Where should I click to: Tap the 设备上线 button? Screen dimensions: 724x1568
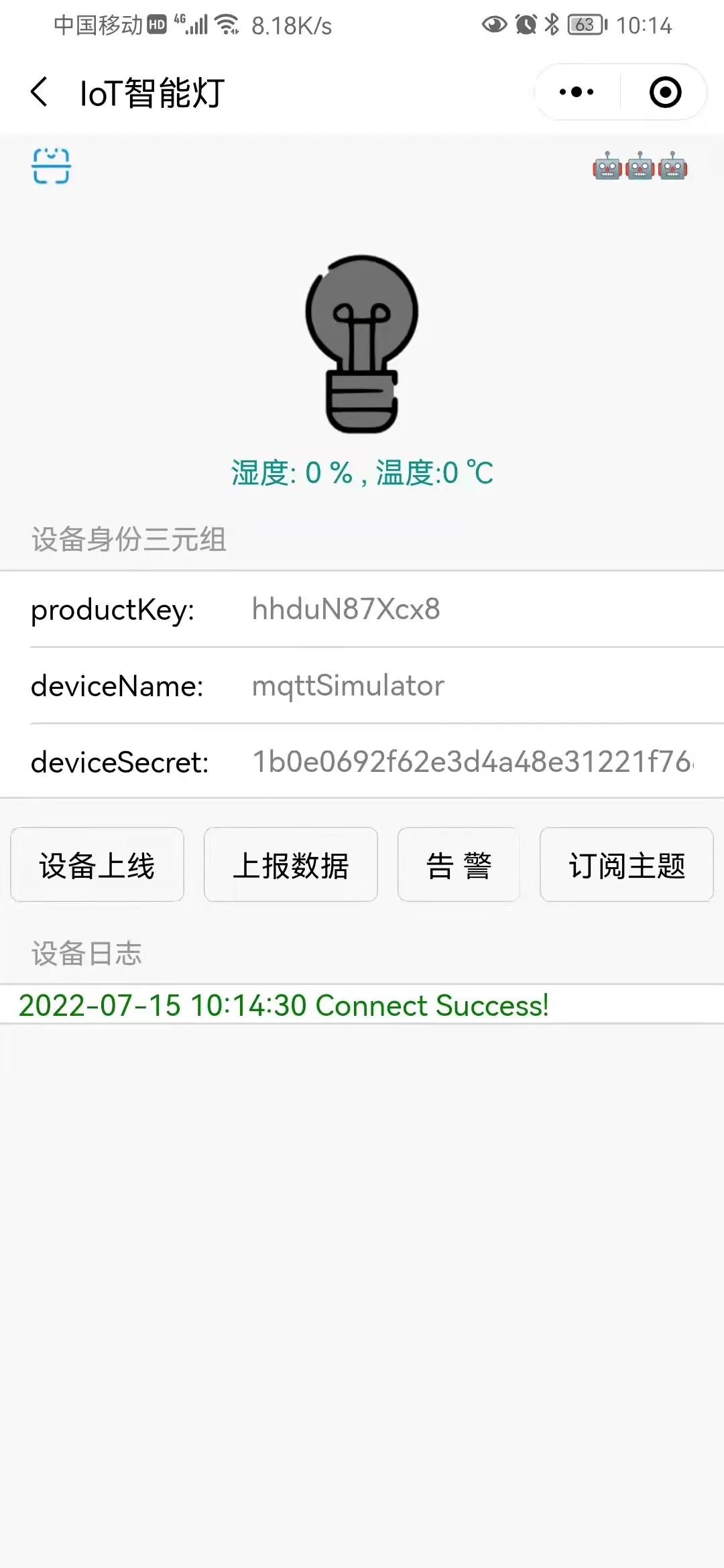97,865
